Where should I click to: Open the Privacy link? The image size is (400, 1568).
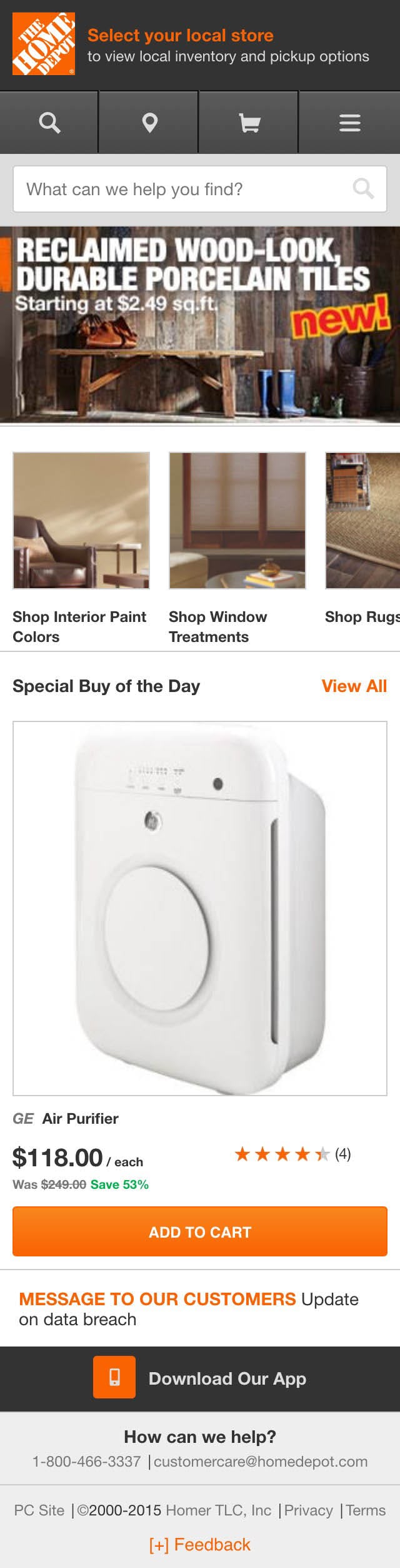308,1510
